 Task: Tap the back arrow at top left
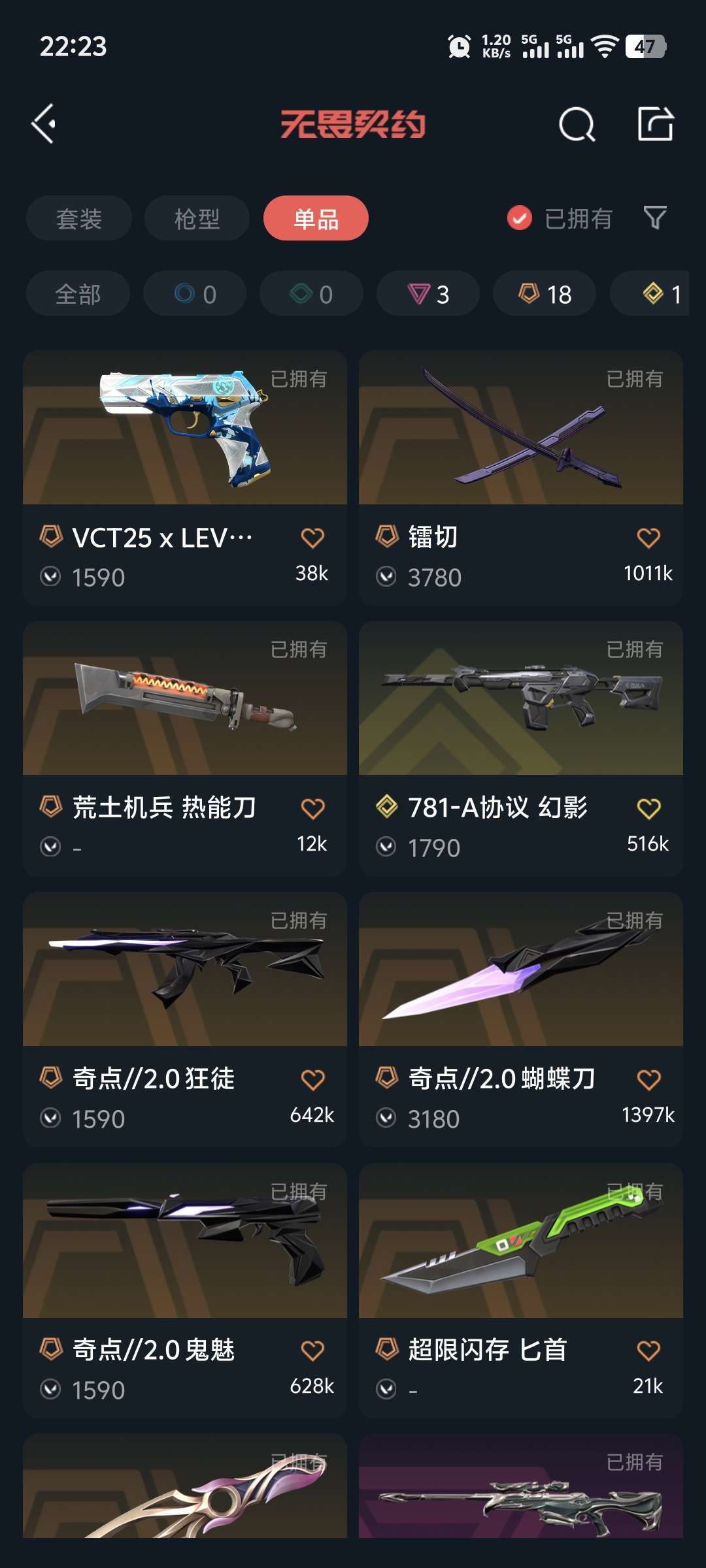(44, 123)
